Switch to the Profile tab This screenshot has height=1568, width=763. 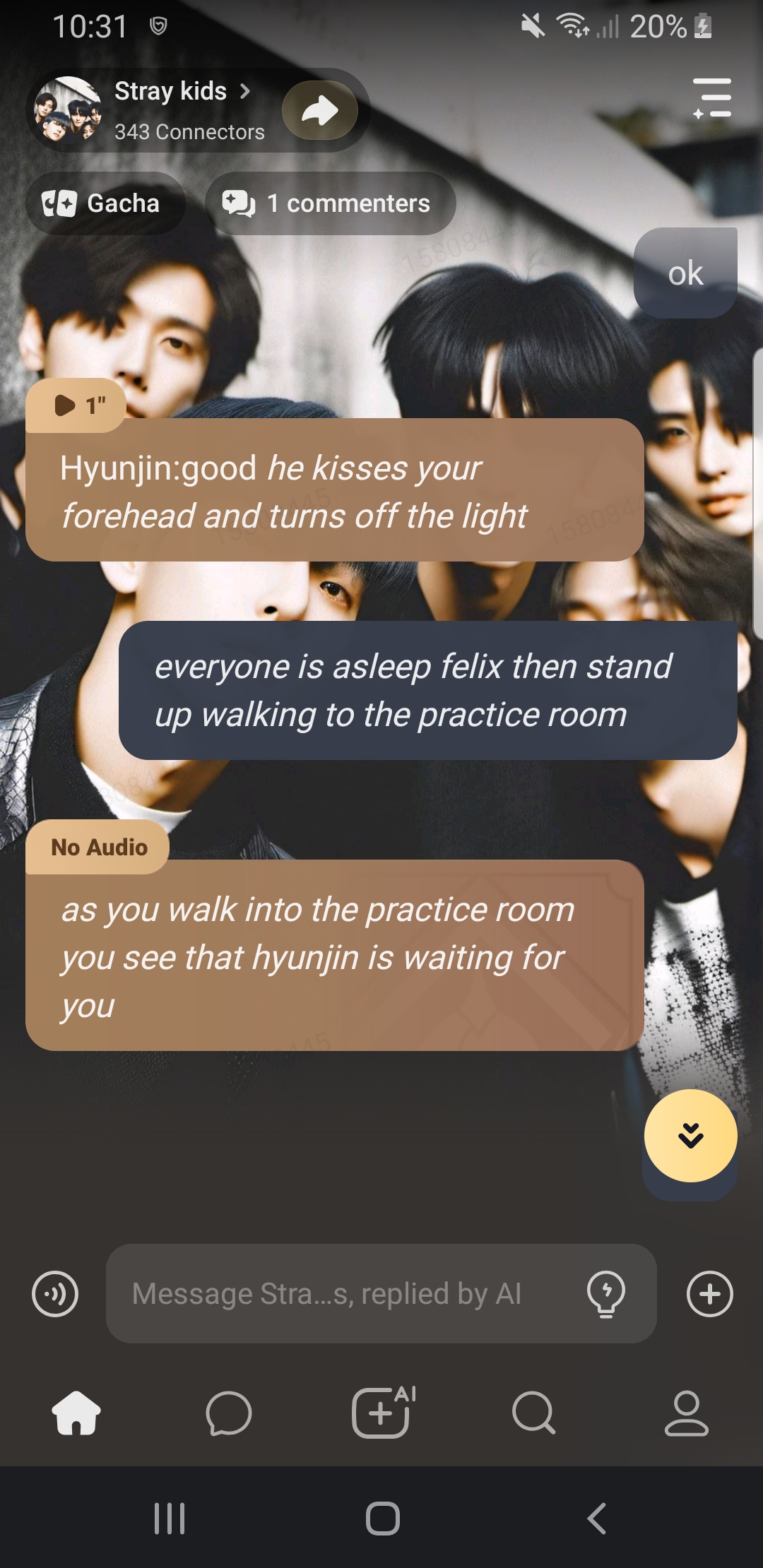686,1413
